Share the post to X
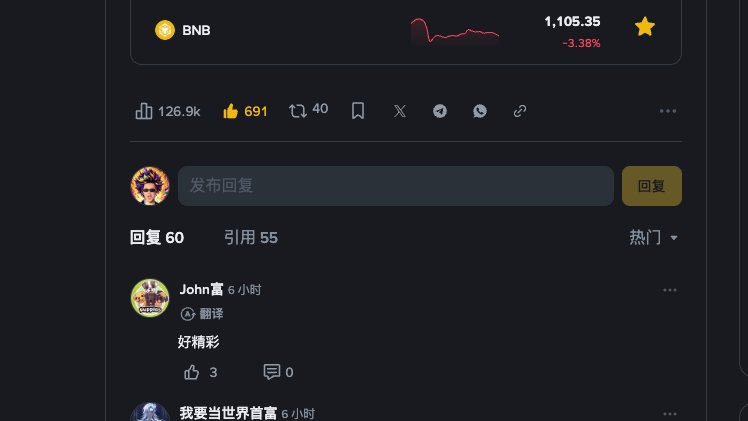Screen dimensions: 748x421 [x=400, y=111]
